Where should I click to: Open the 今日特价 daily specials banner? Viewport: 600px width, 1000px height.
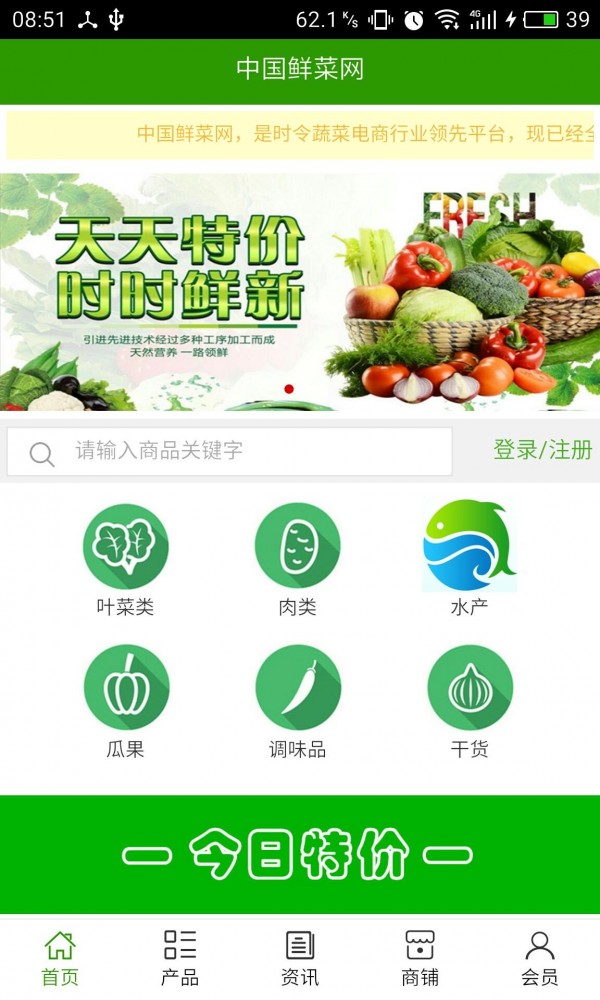coord(300,855)
